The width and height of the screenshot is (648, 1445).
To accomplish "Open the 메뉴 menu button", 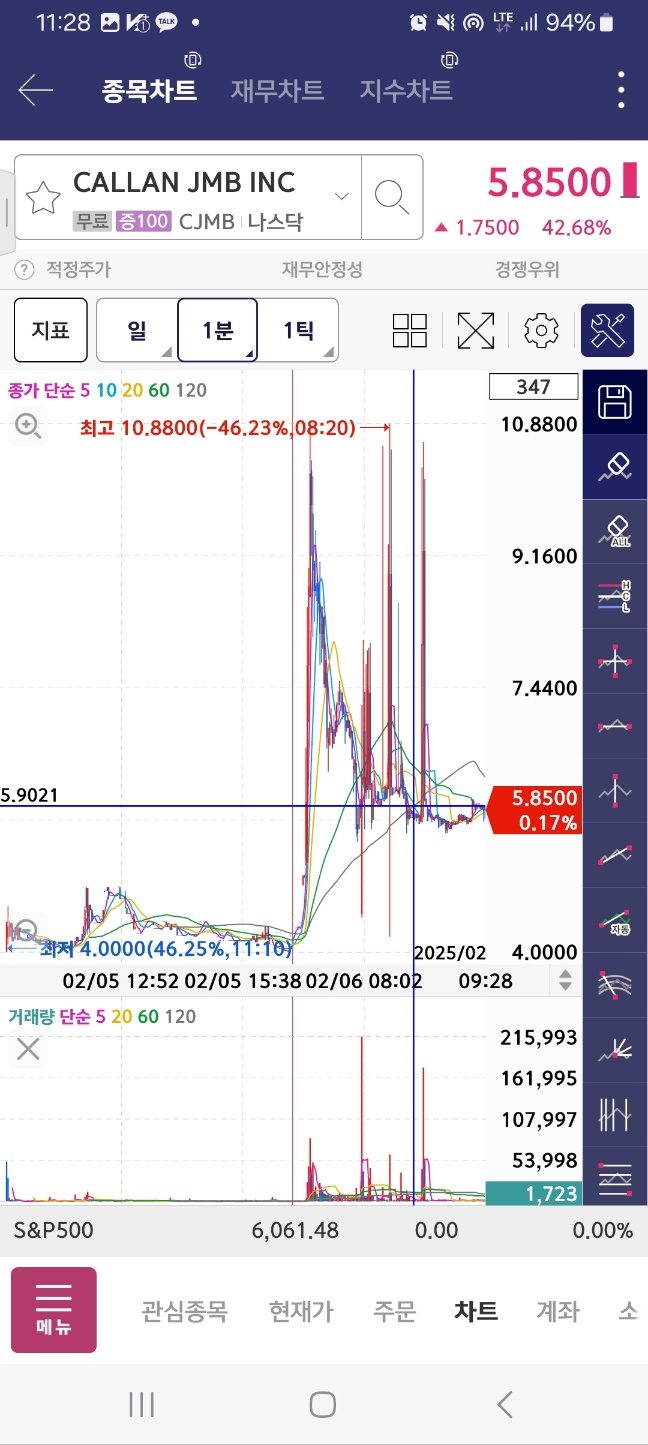I will click(x=54, y=1310).
